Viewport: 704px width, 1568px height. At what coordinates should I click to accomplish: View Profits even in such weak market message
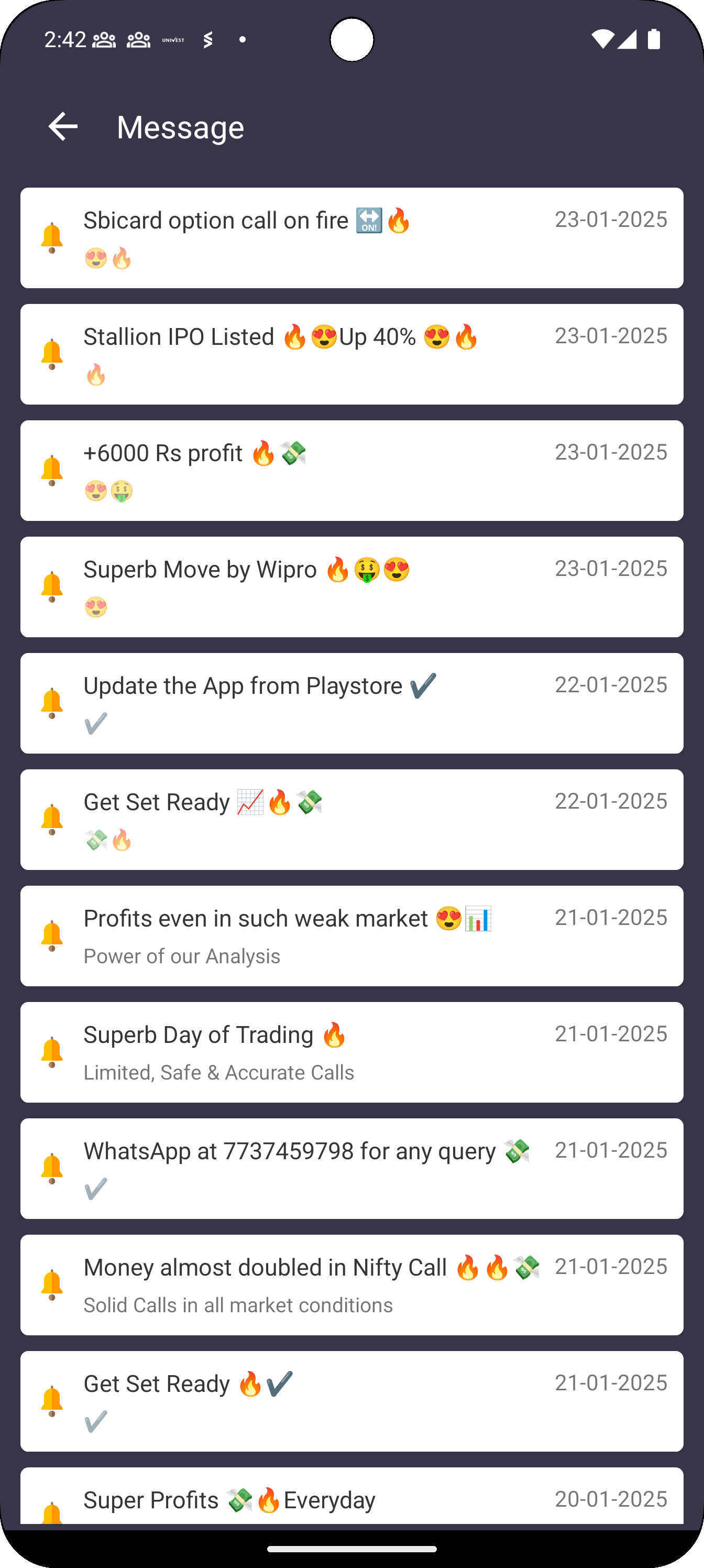[x=351, y=935]
